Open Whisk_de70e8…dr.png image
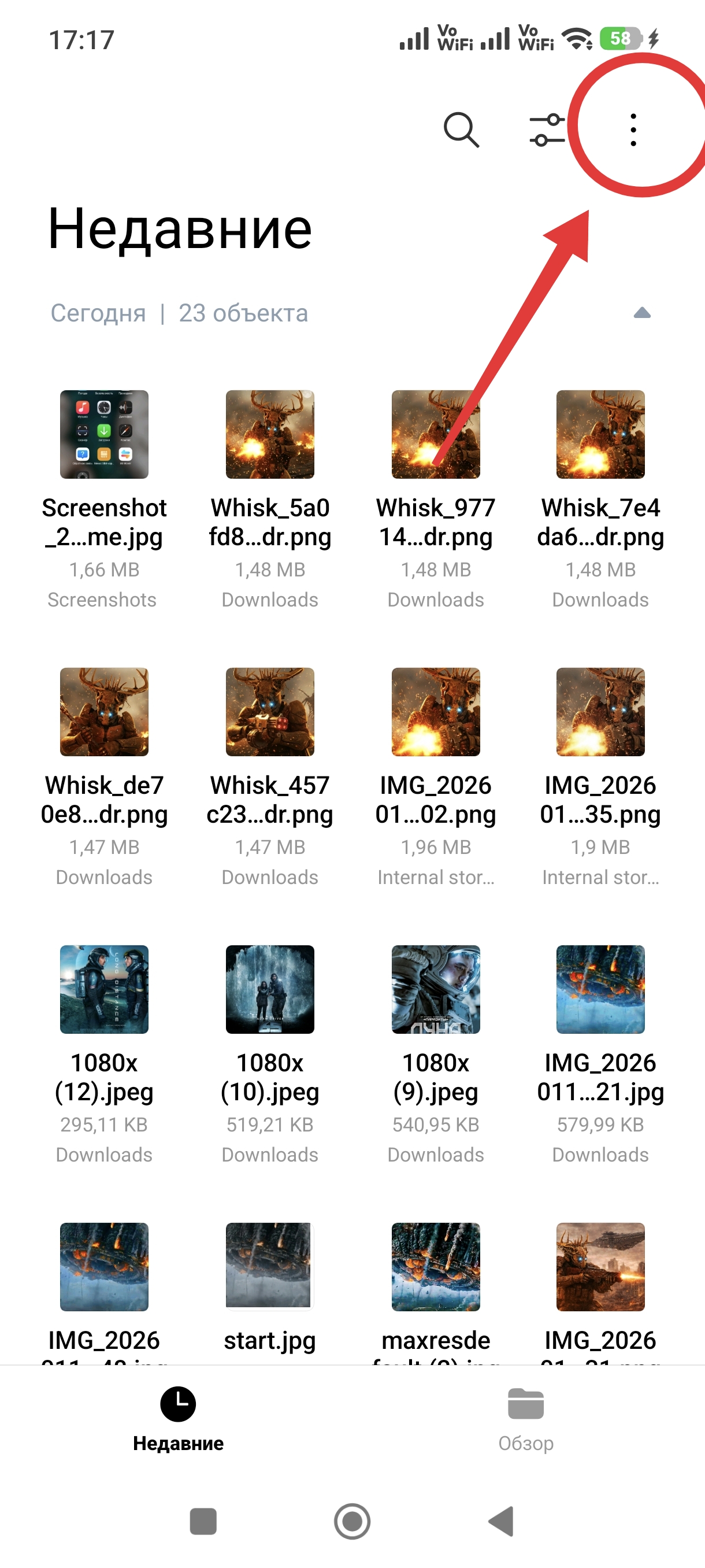The width and height of the screenshot is (705, 1568). pyautogui.click(x=104, y=712)
